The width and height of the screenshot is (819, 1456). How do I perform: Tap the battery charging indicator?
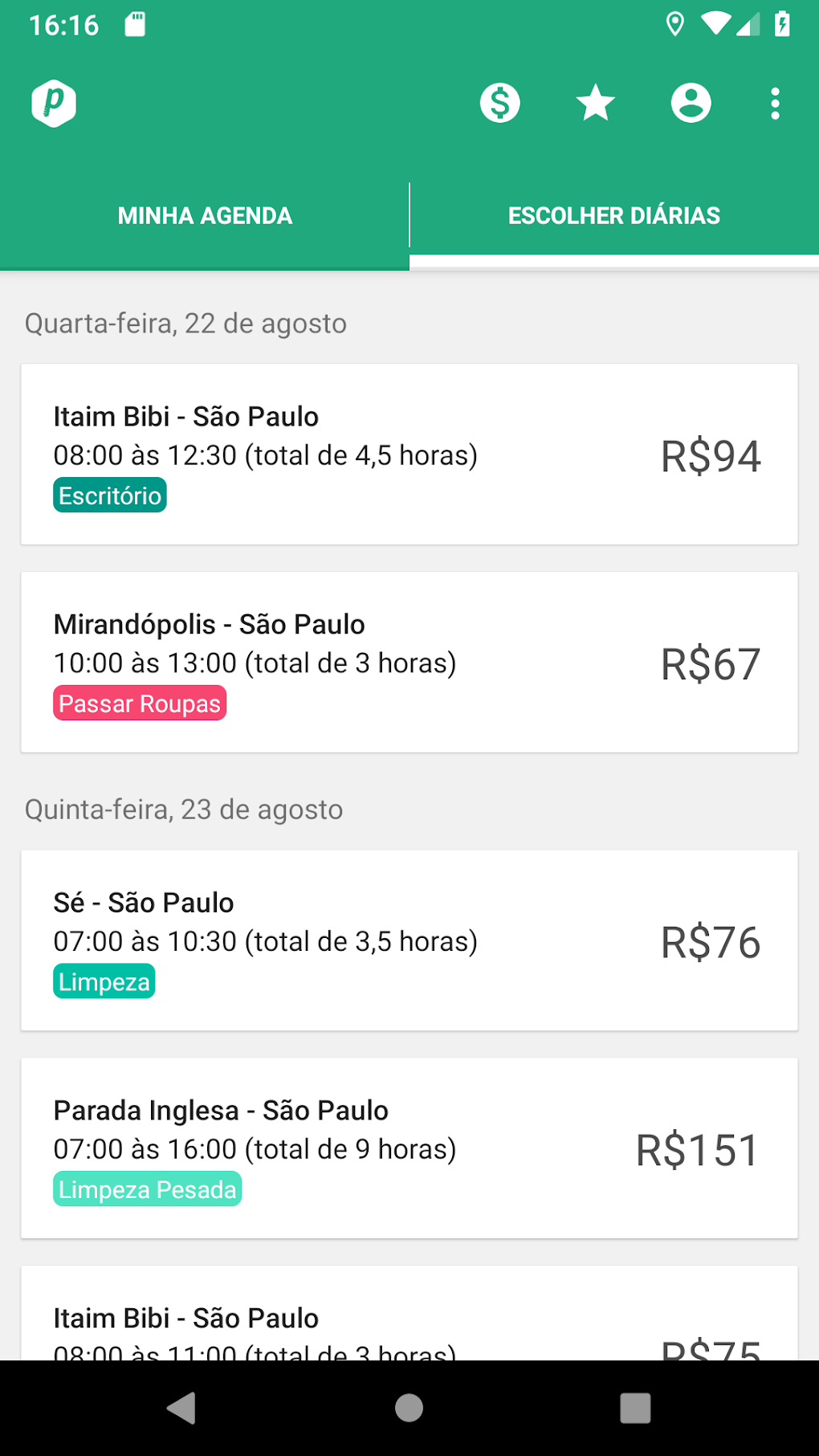tap(783, 23)
